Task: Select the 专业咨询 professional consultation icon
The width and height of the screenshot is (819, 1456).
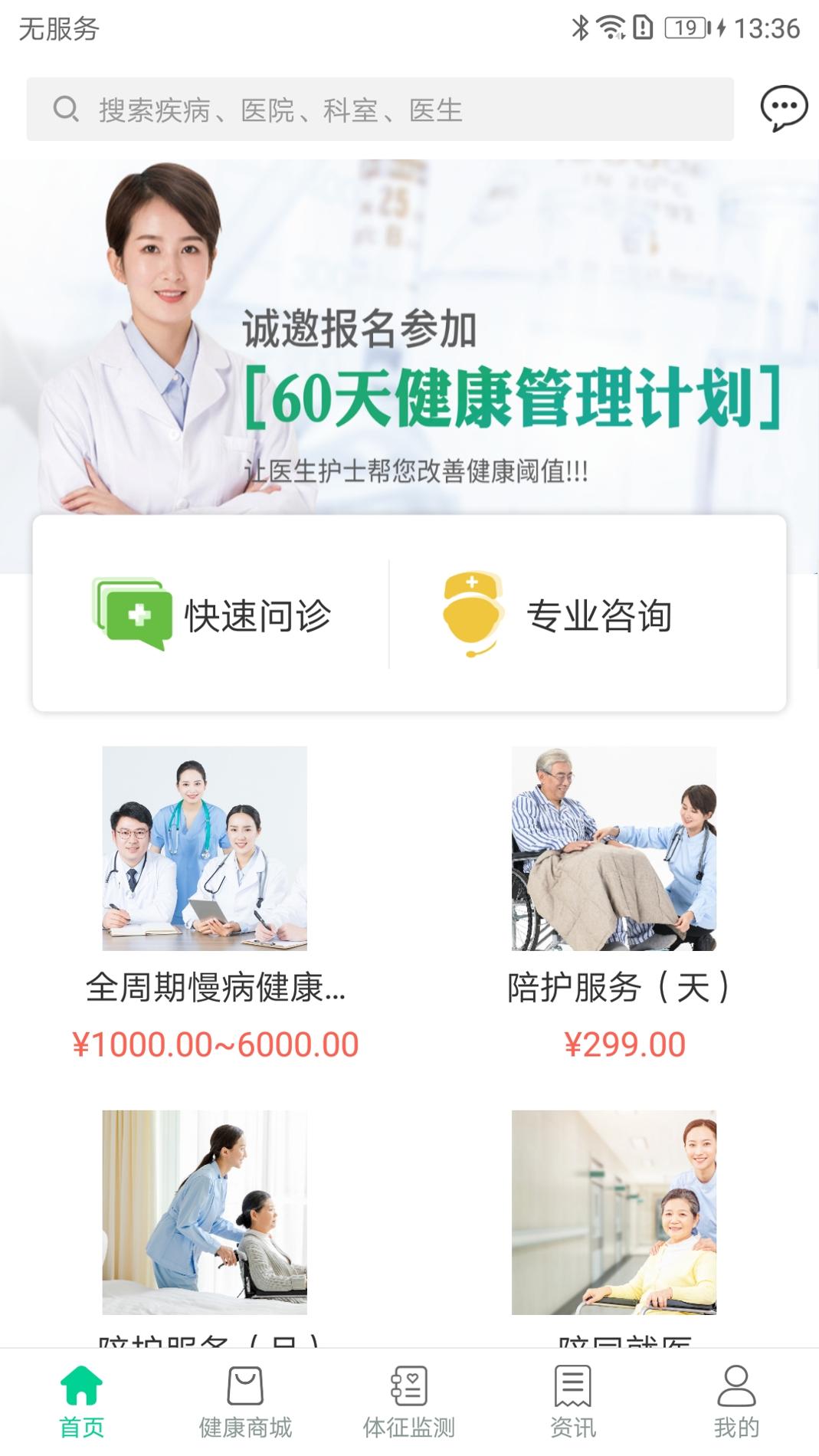Action: (472, 613)
